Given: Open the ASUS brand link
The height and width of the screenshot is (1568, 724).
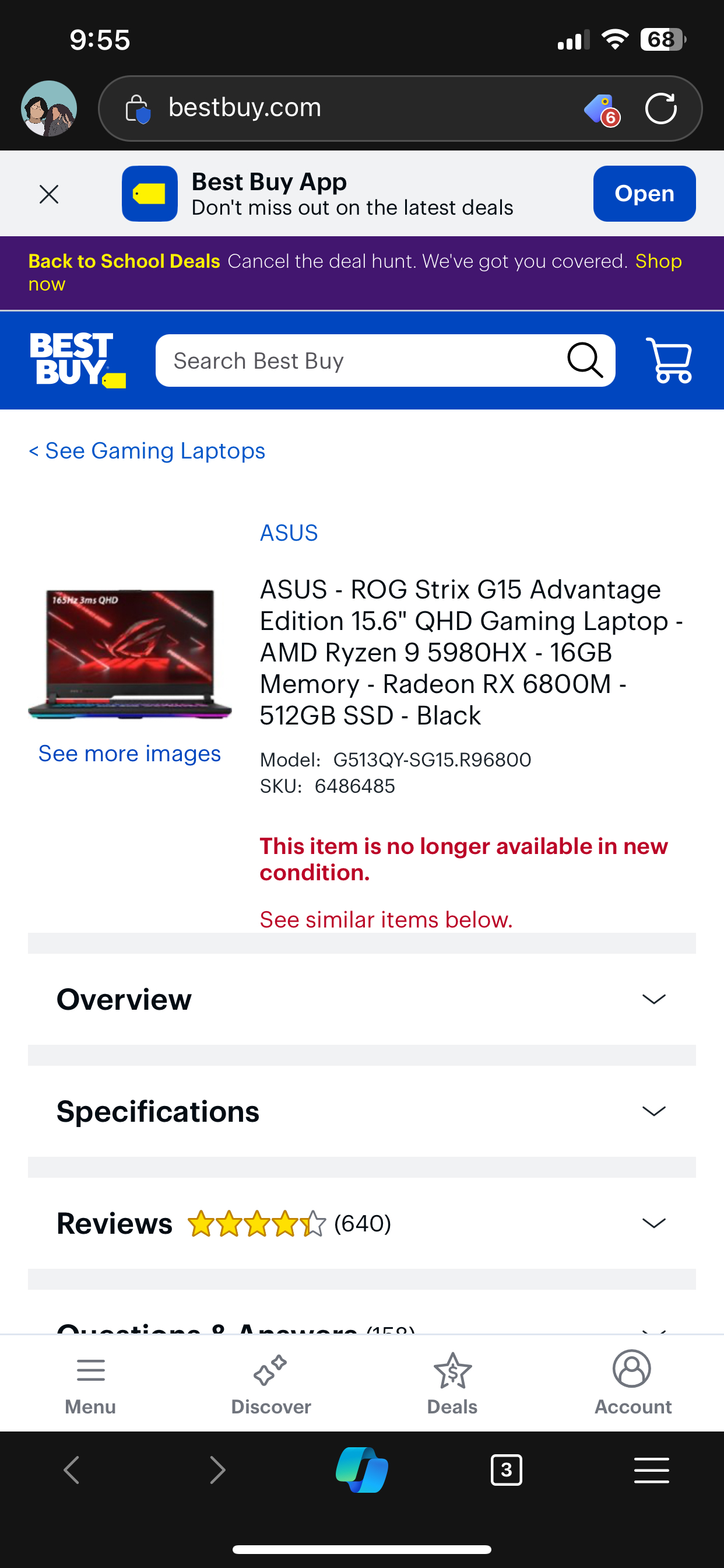Looking at the screenshot, I should click(289, 533).
